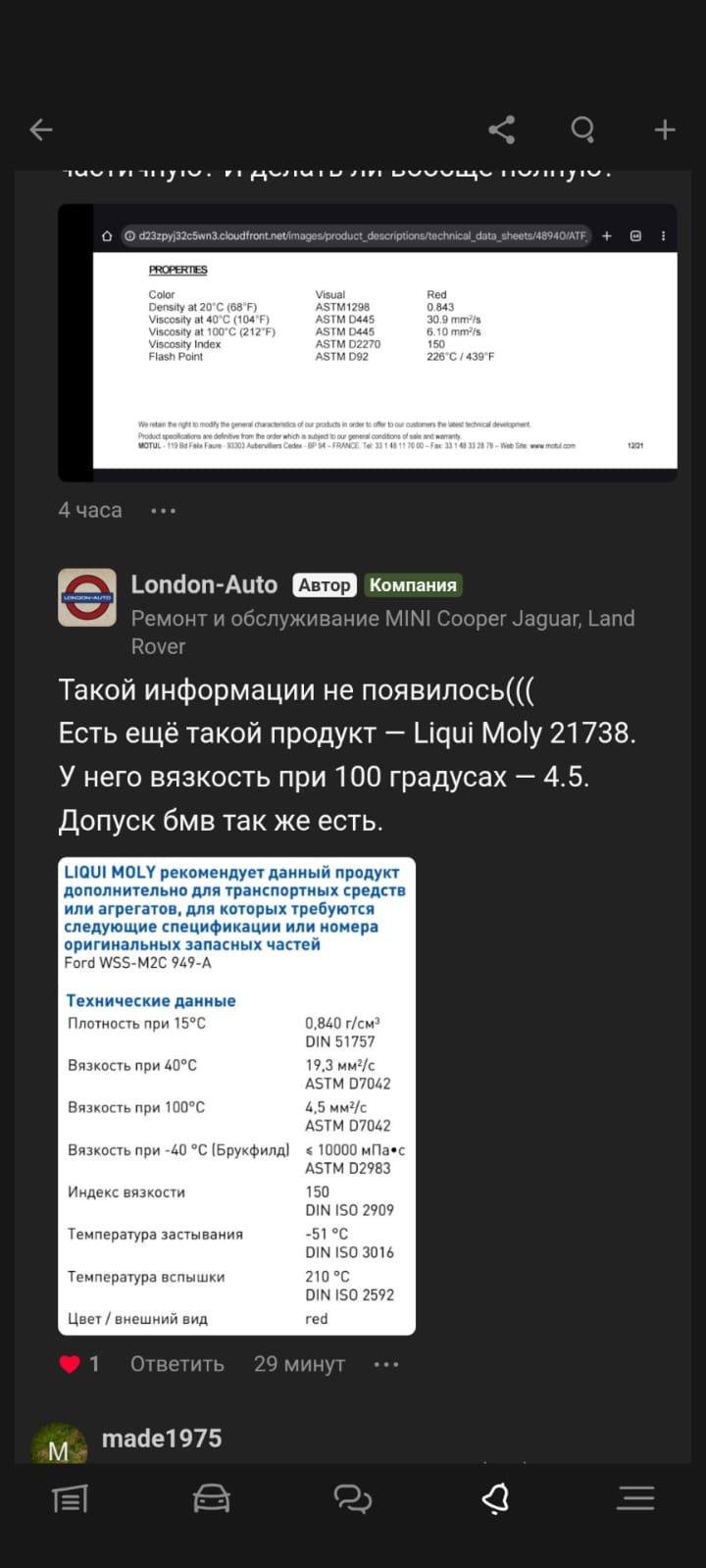Viewport: 706px width, 1568px height.
Task: Open more options beside the 4 часа comment
Action: [x=163, y=511]
